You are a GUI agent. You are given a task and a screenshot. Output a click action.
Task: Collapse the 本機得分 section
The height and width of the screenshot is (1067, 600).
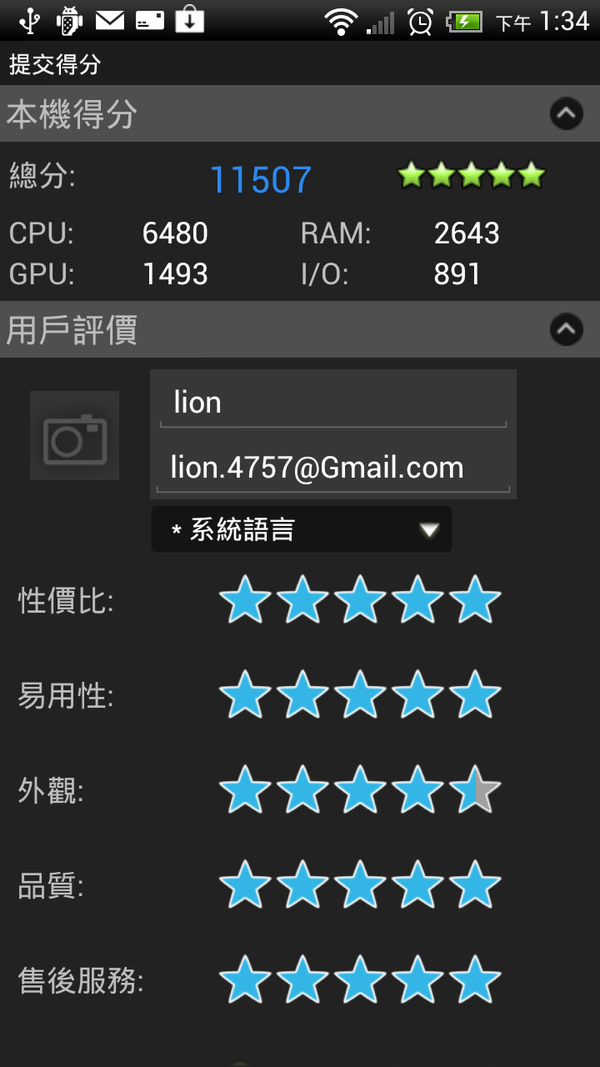click(x=566, y=114)
